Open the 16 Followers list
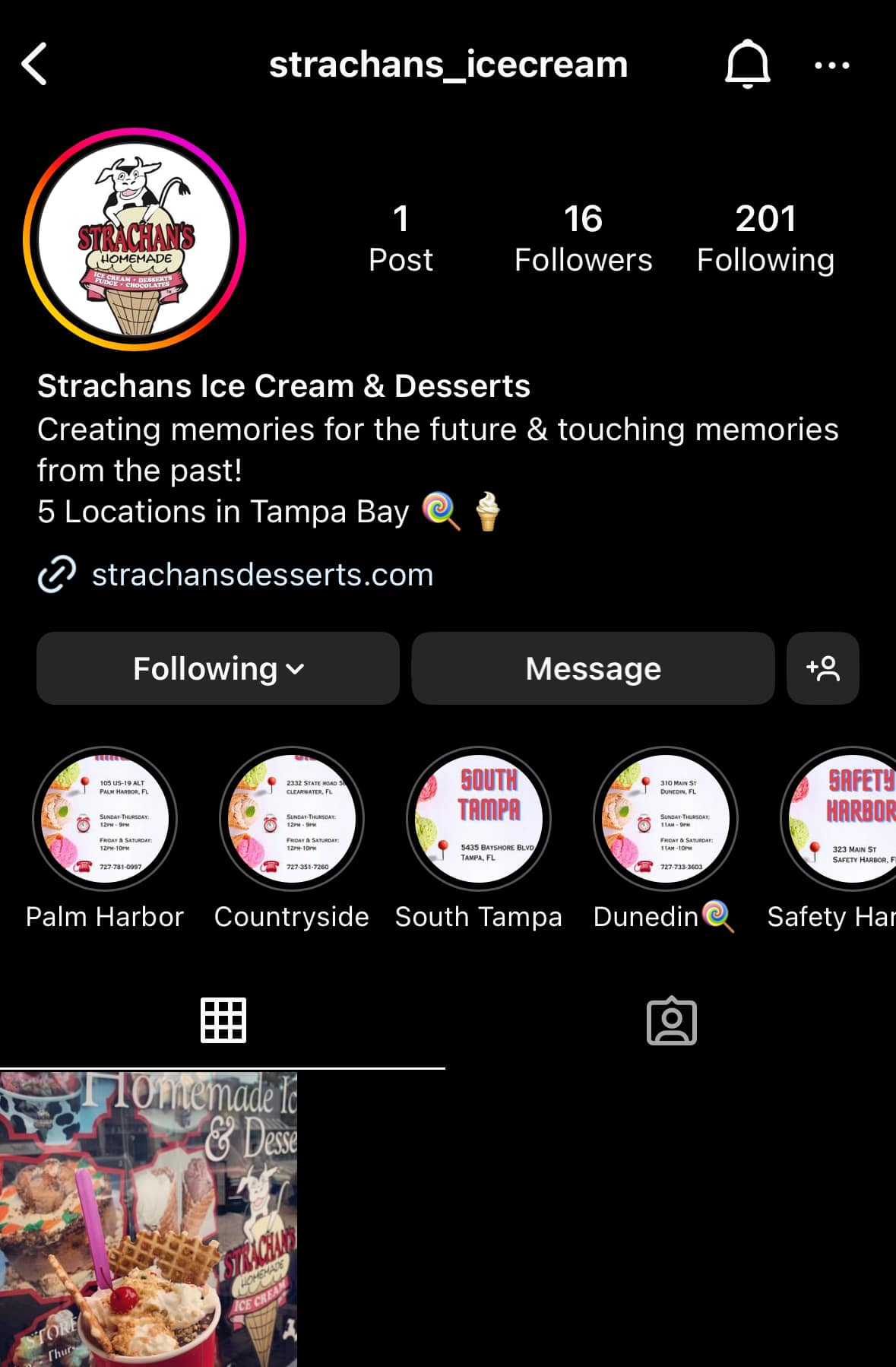Viewport: 896px width, 1367px height. [x=583, y=238]
